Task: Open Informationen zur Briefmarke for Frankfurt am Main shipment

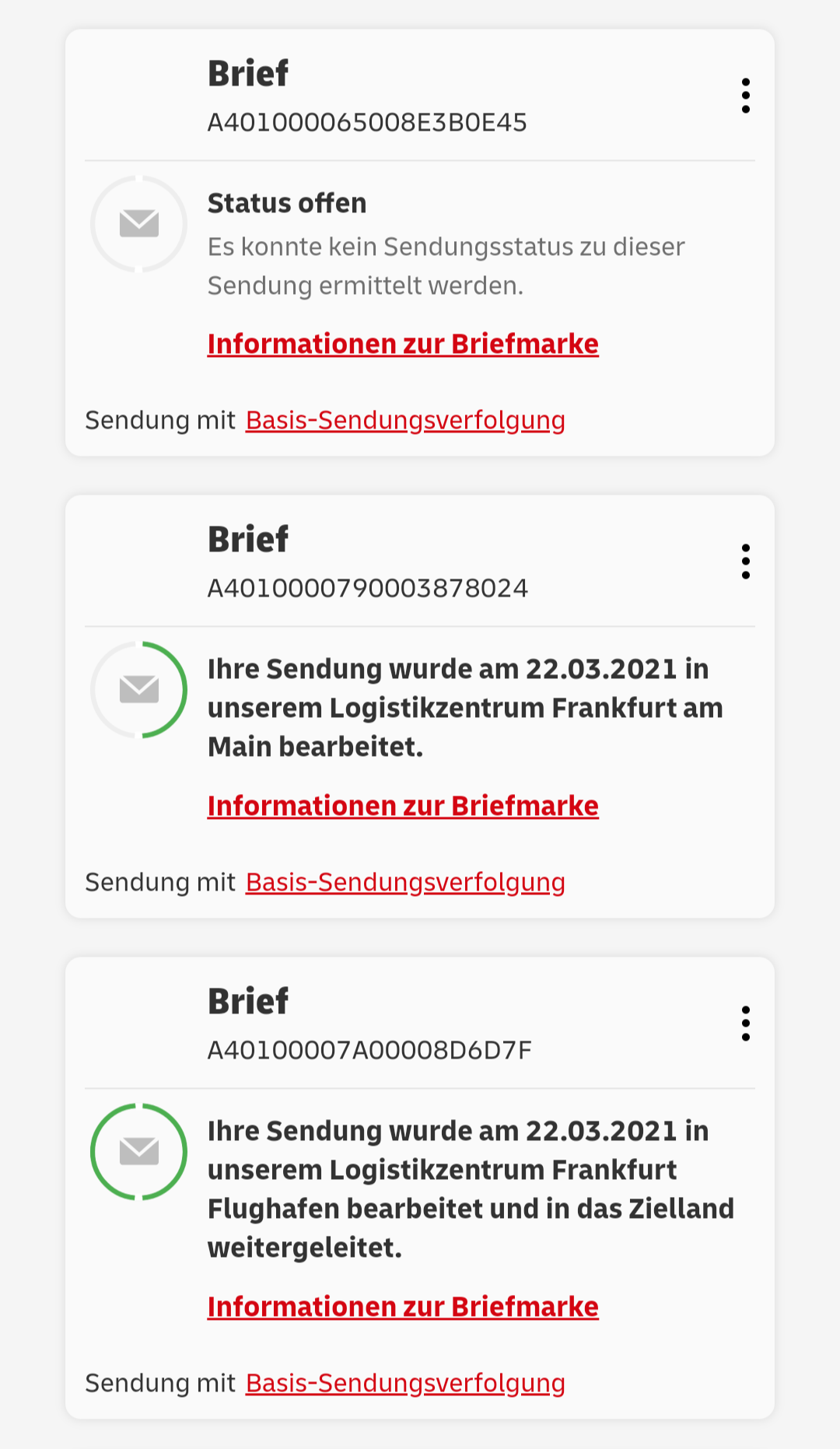Action: click(x=403, y=806)
